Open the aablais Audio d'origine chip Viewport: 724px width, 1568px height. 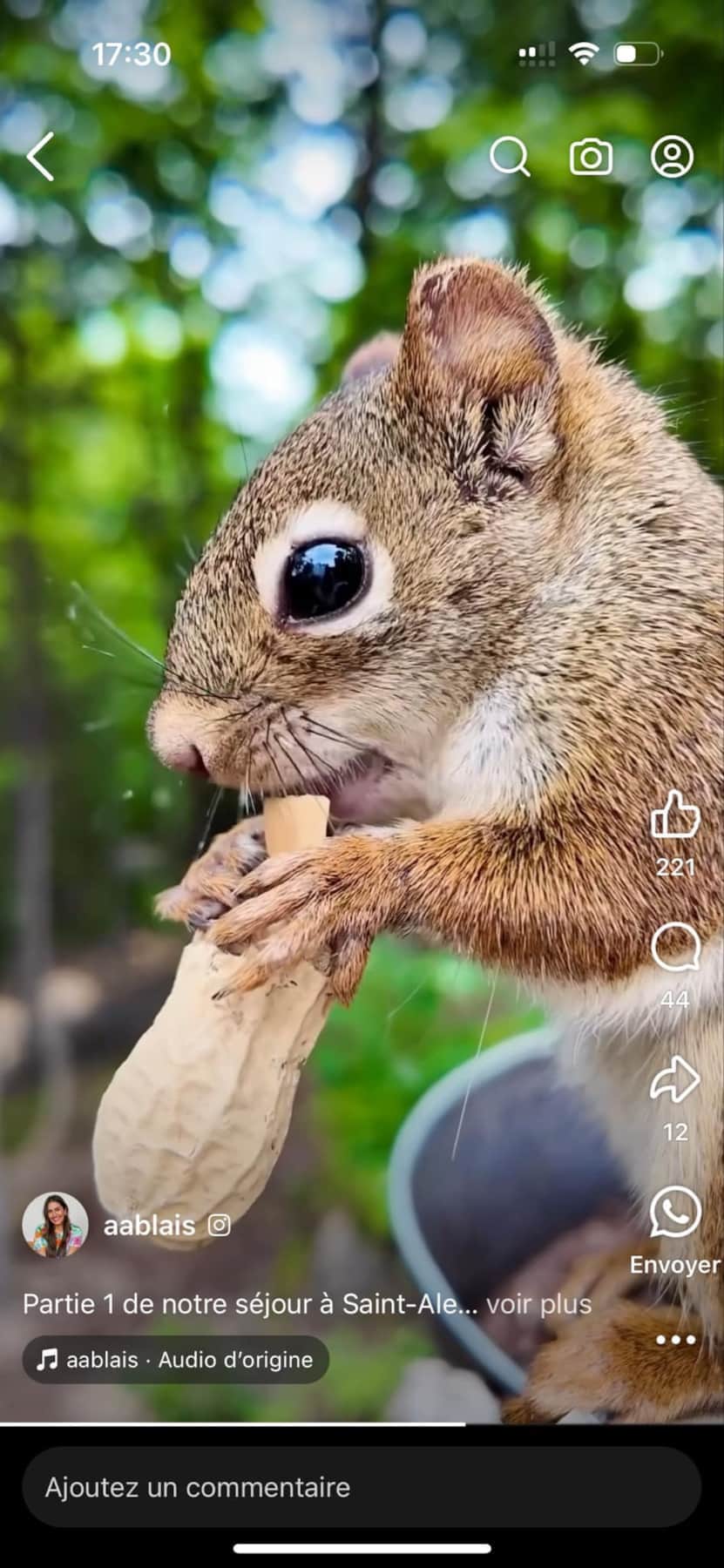coord(175,1359)
